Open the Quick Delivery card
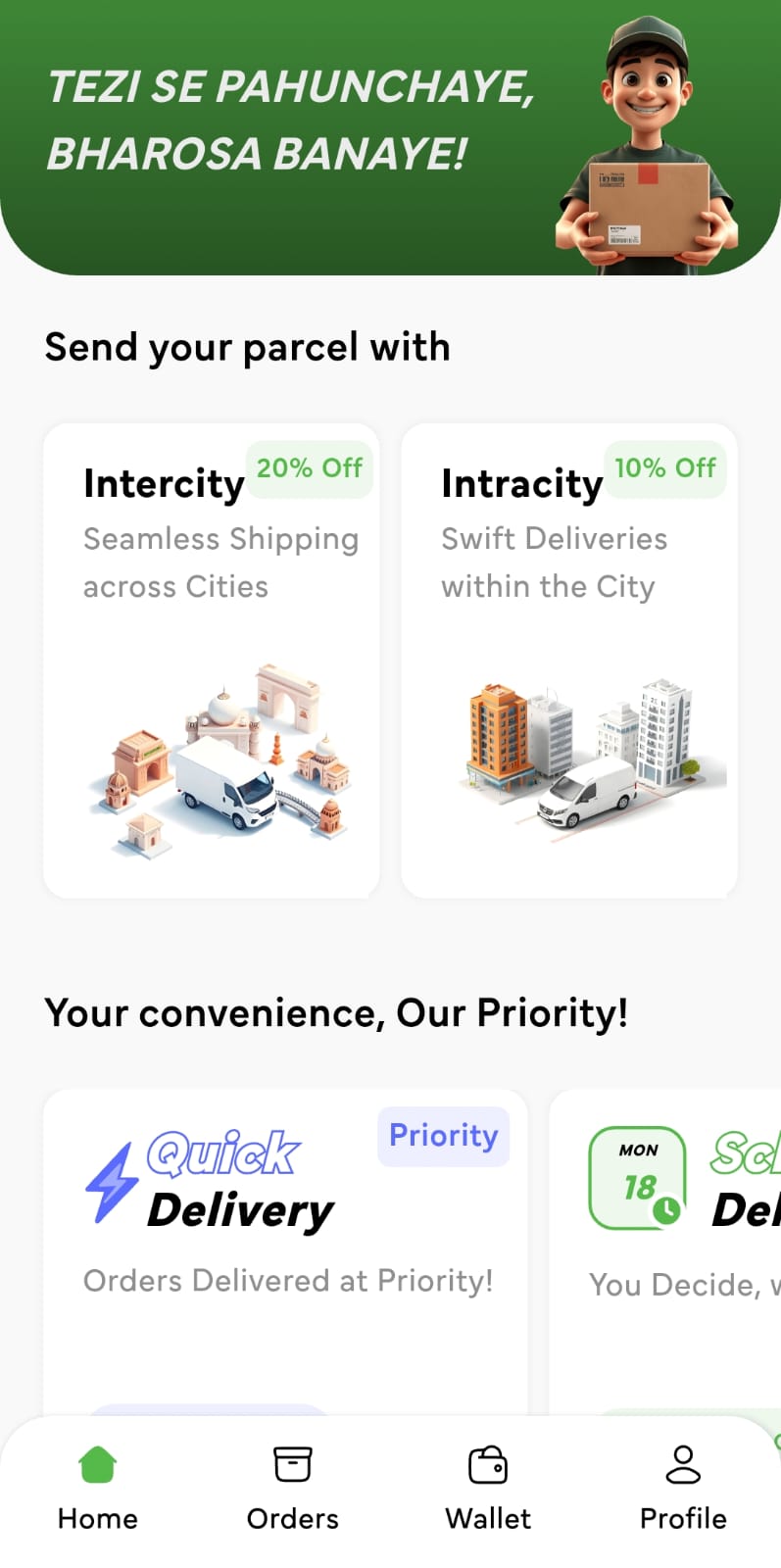781x1568 pixels. tap(284, 1245)
